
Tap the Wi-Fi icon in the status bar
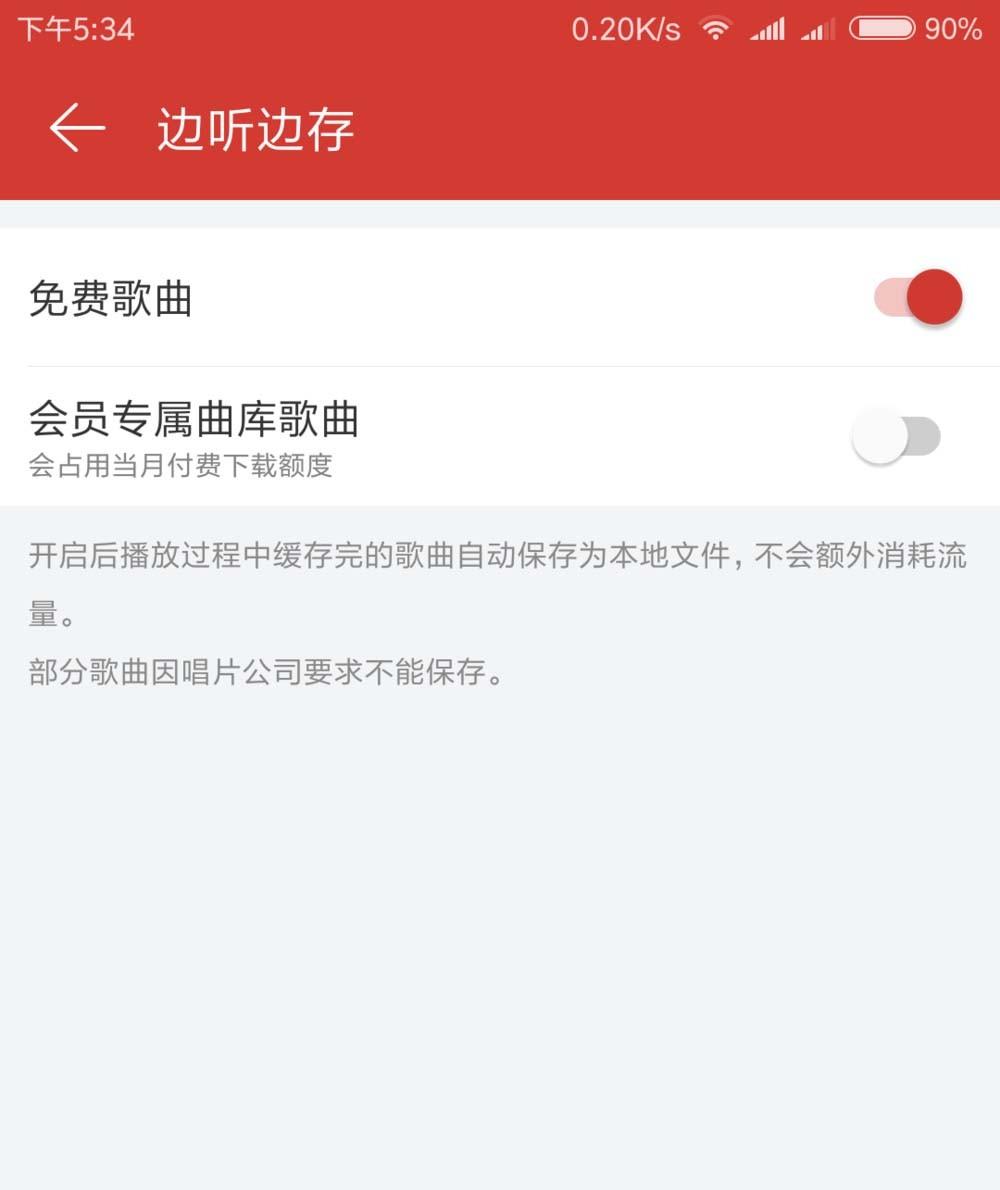(x=715, y=28)
